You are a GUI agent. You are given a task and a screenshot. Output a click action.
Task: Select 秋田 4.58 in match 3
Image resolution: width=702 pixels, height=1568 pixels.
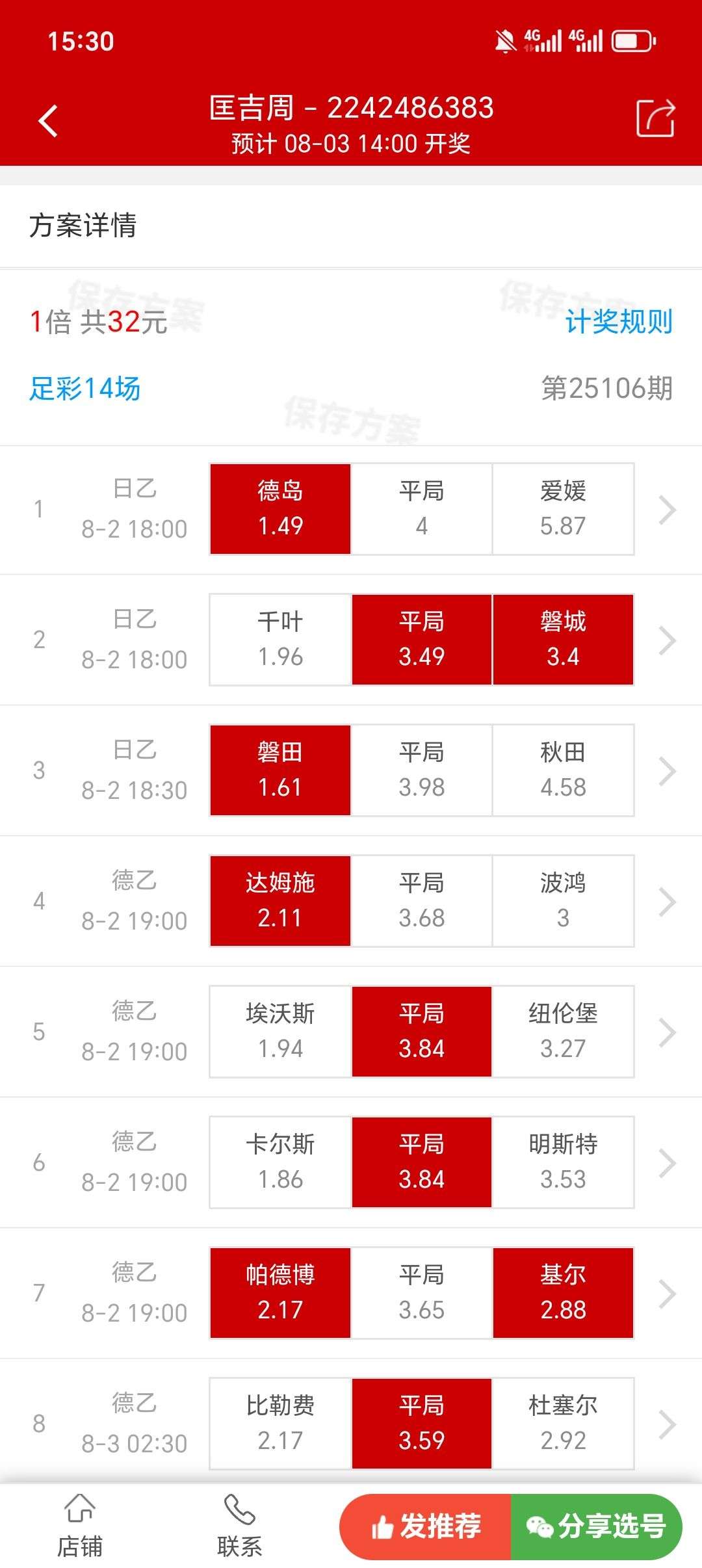563,770
